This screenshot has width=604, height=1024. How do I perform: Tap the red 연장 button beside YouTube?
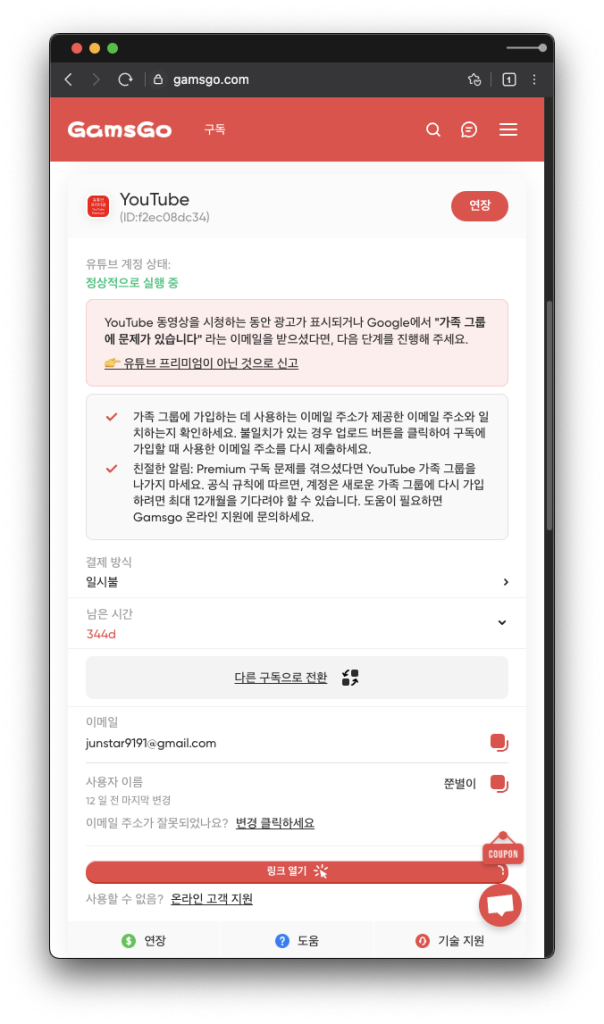(479, 205)
